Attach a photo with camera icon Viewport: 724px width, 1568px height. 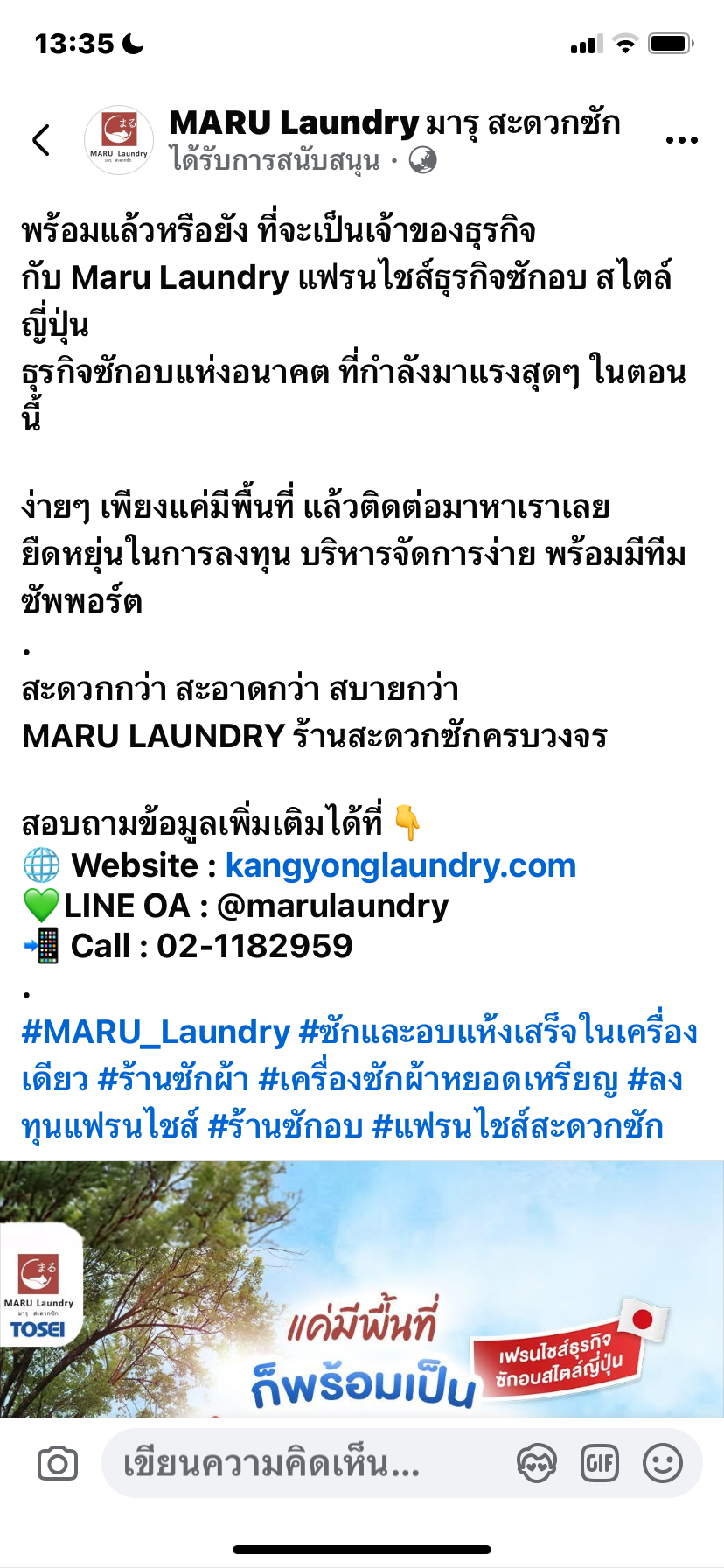point(58,1463)
